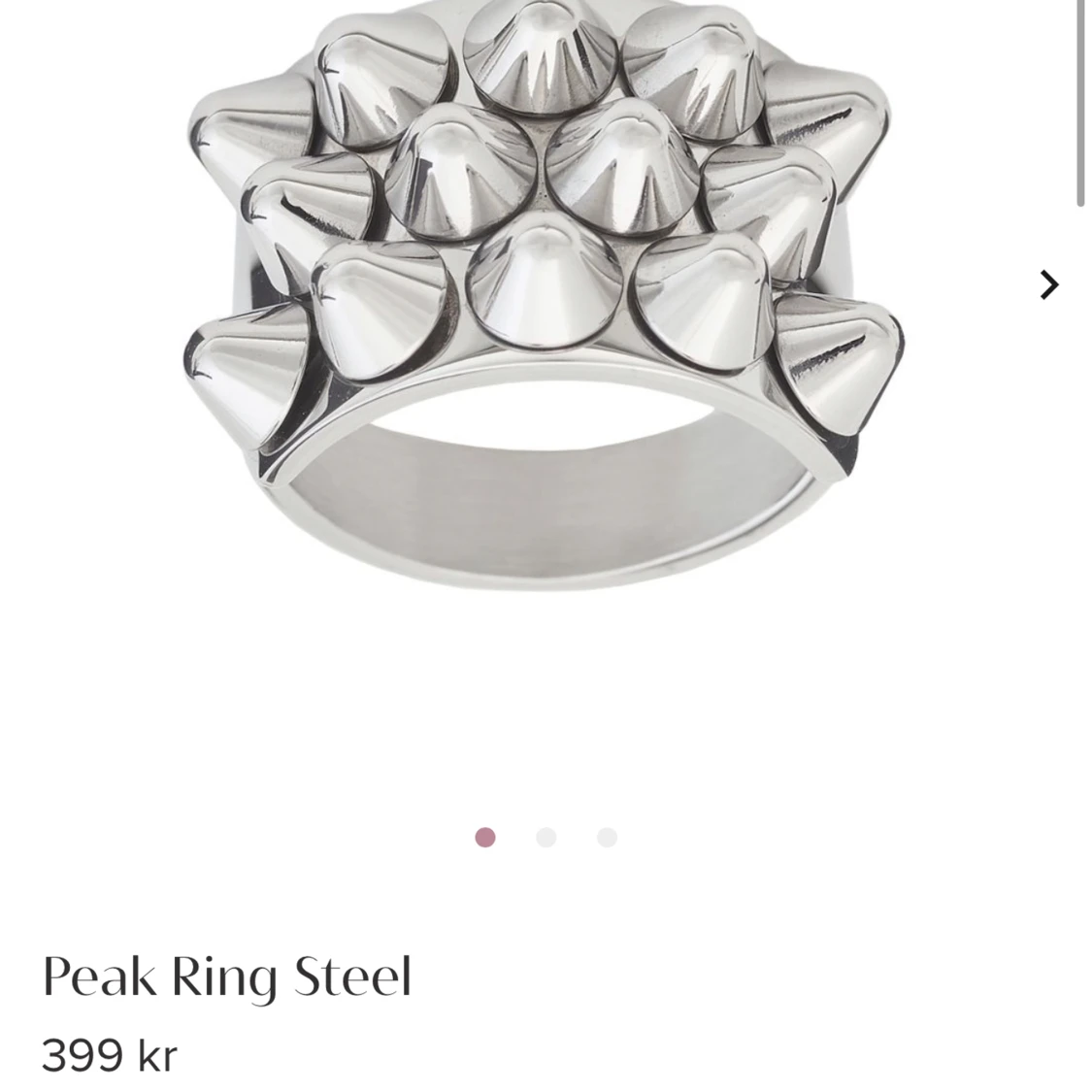Viewport: 1092px width, 1092px height.
Task: Open the Peak Ring Steel product image
Action: pos(544,291)
